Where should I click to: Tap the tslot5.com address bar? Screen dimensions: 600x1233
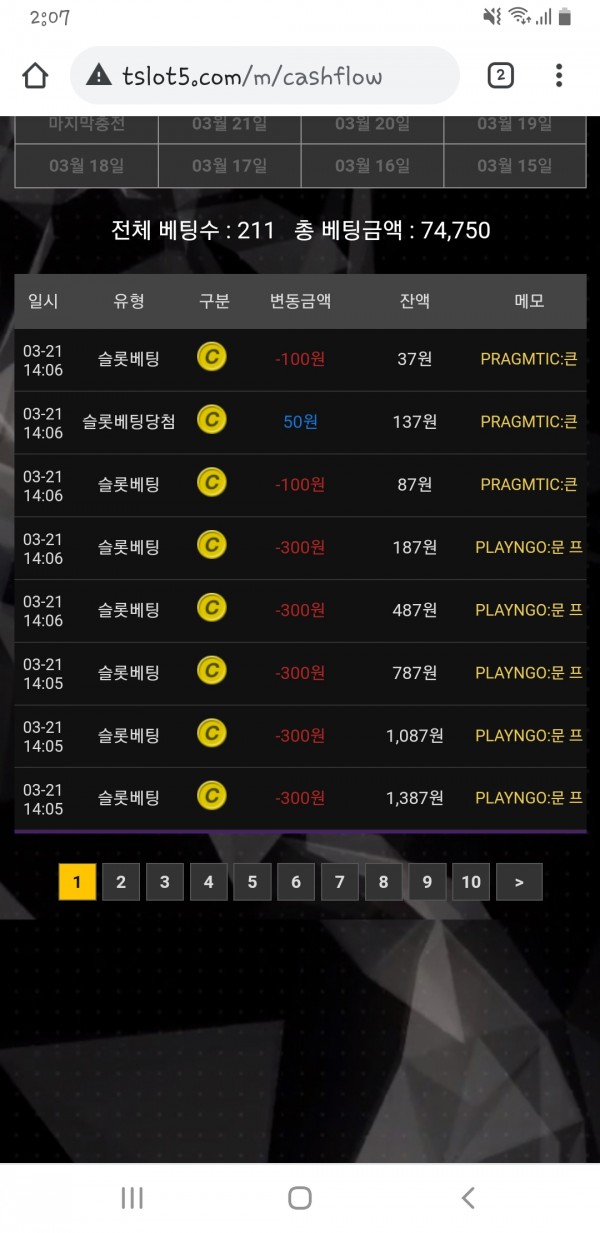265,76
